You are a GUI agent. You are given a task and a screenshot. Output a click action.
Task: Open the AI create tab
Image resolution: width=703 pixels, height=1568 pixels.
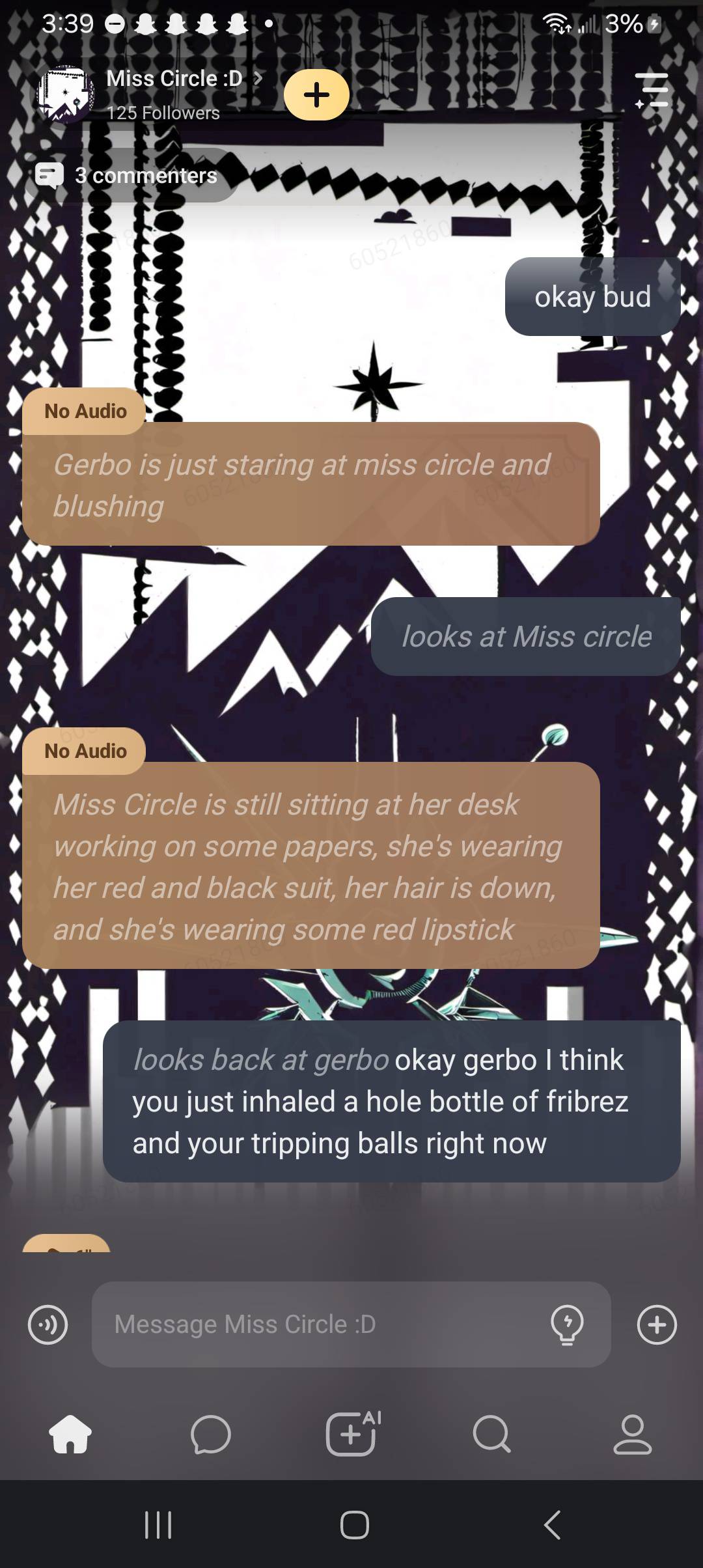[x=352, y=1434]
